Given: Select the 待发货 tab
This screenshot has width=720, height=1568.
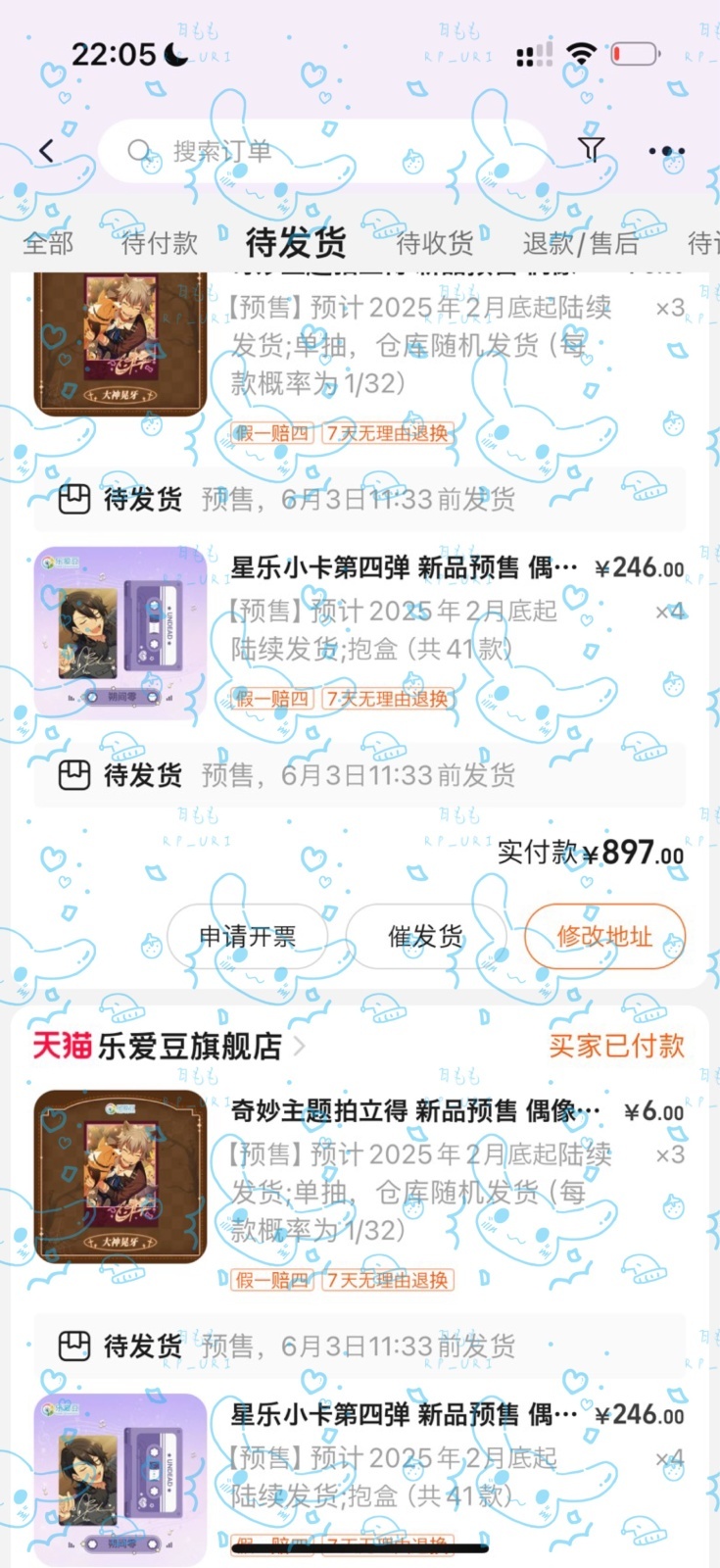Looking at the screenshot, I should pos(296,242).
